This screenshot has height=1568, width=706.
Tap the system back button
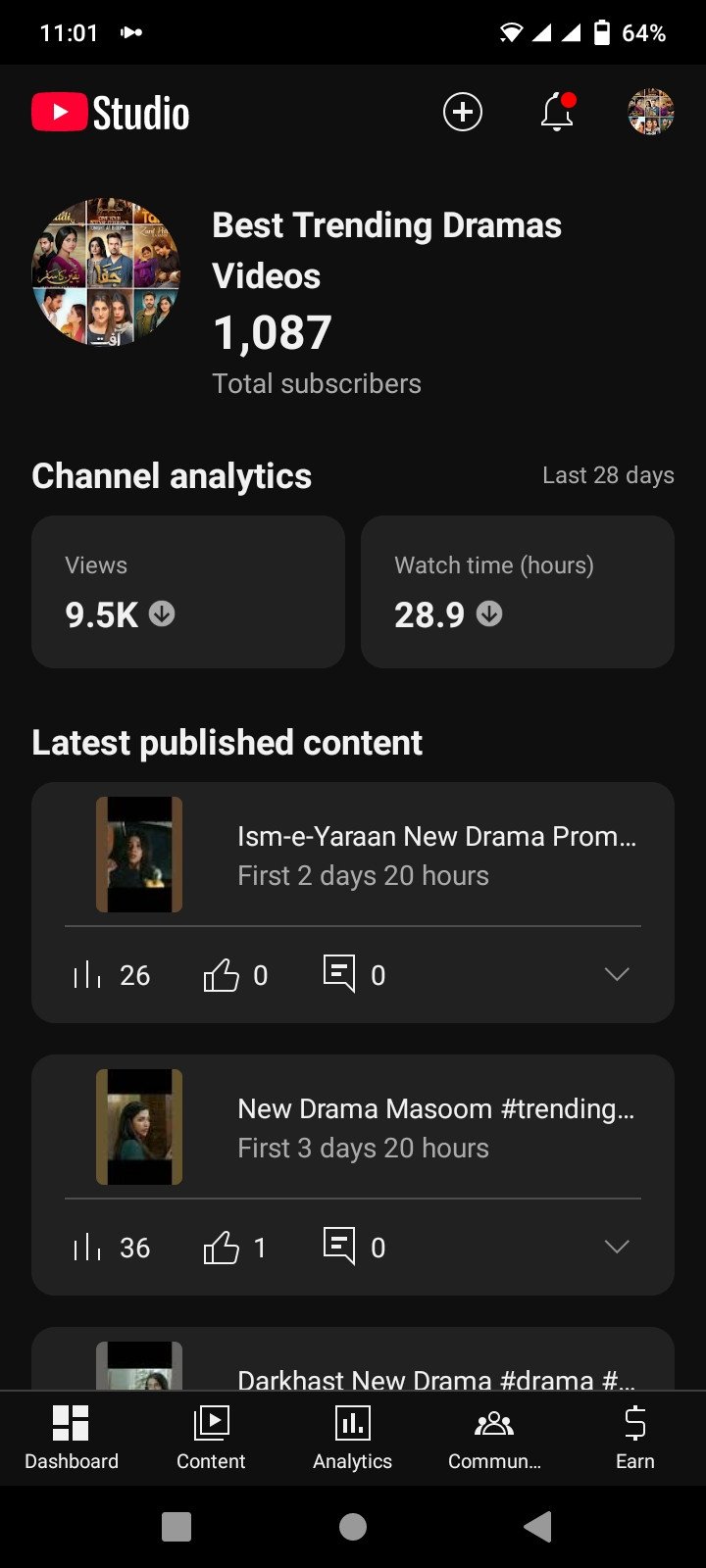click(x=537, y=1527)
